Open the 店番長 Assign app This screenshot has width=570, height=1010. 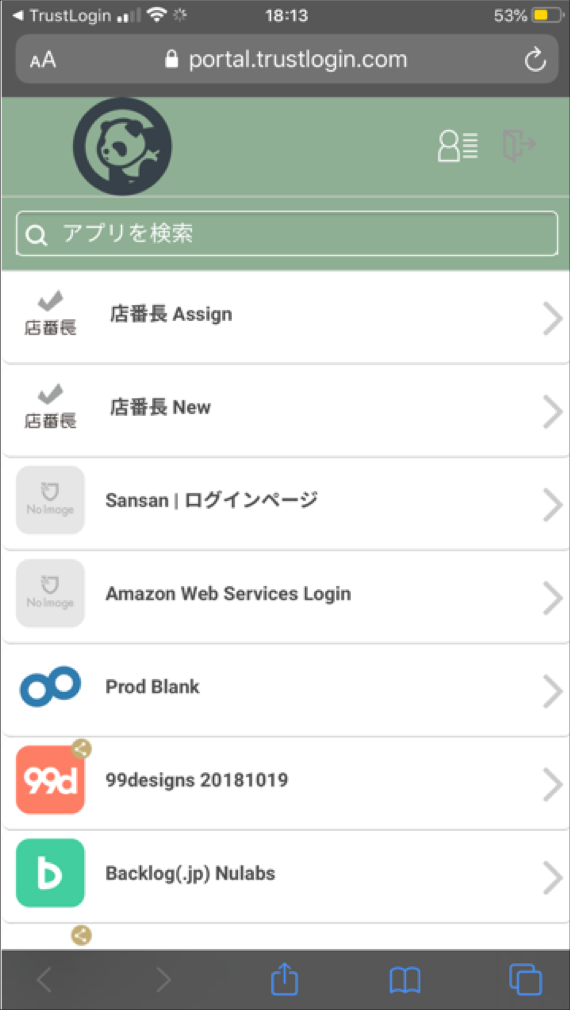click(285, 317)
